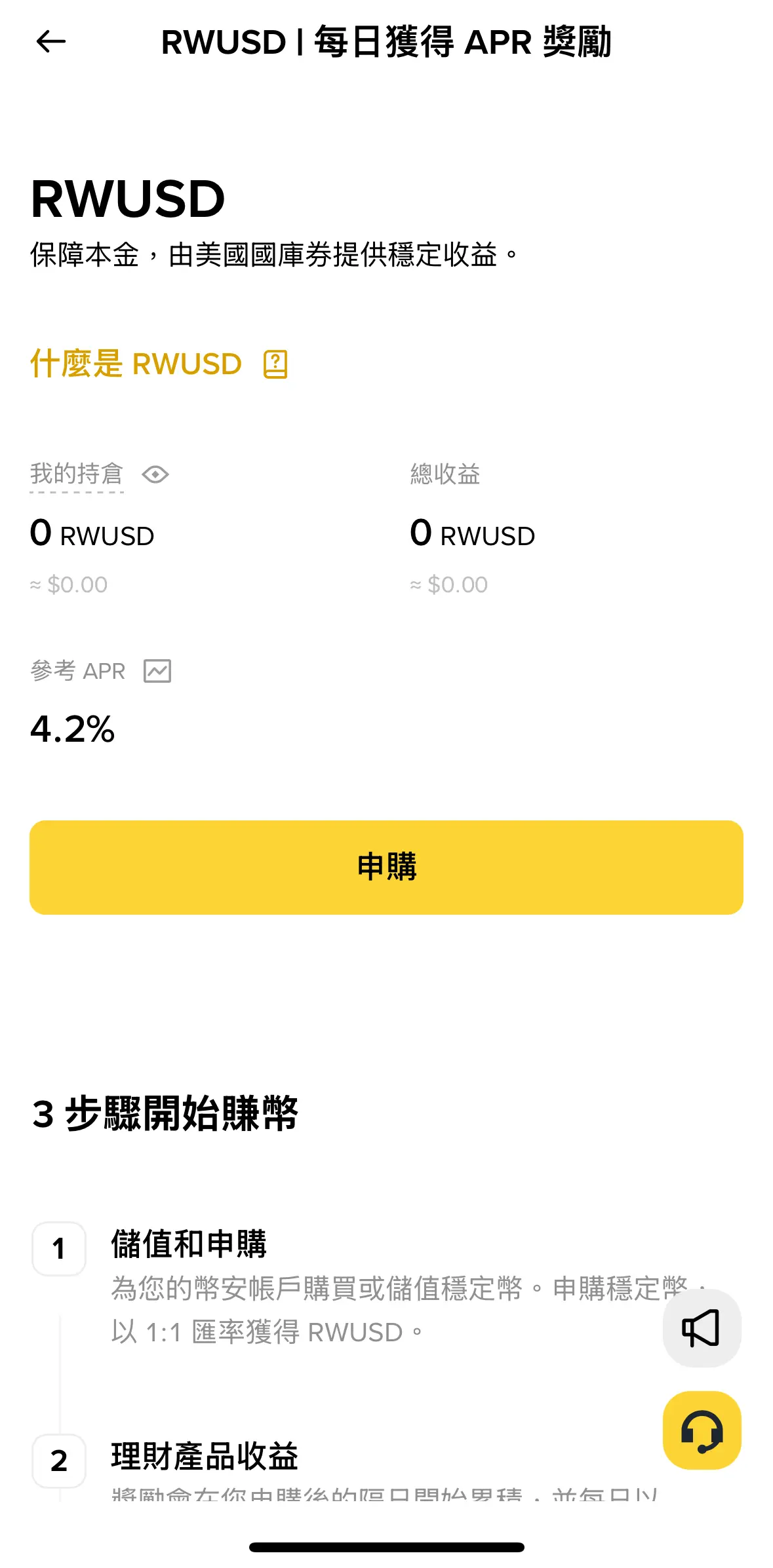The image size is (773, 1568).
Task: Open the announcements megaphone button
Action: [702, 1328]
